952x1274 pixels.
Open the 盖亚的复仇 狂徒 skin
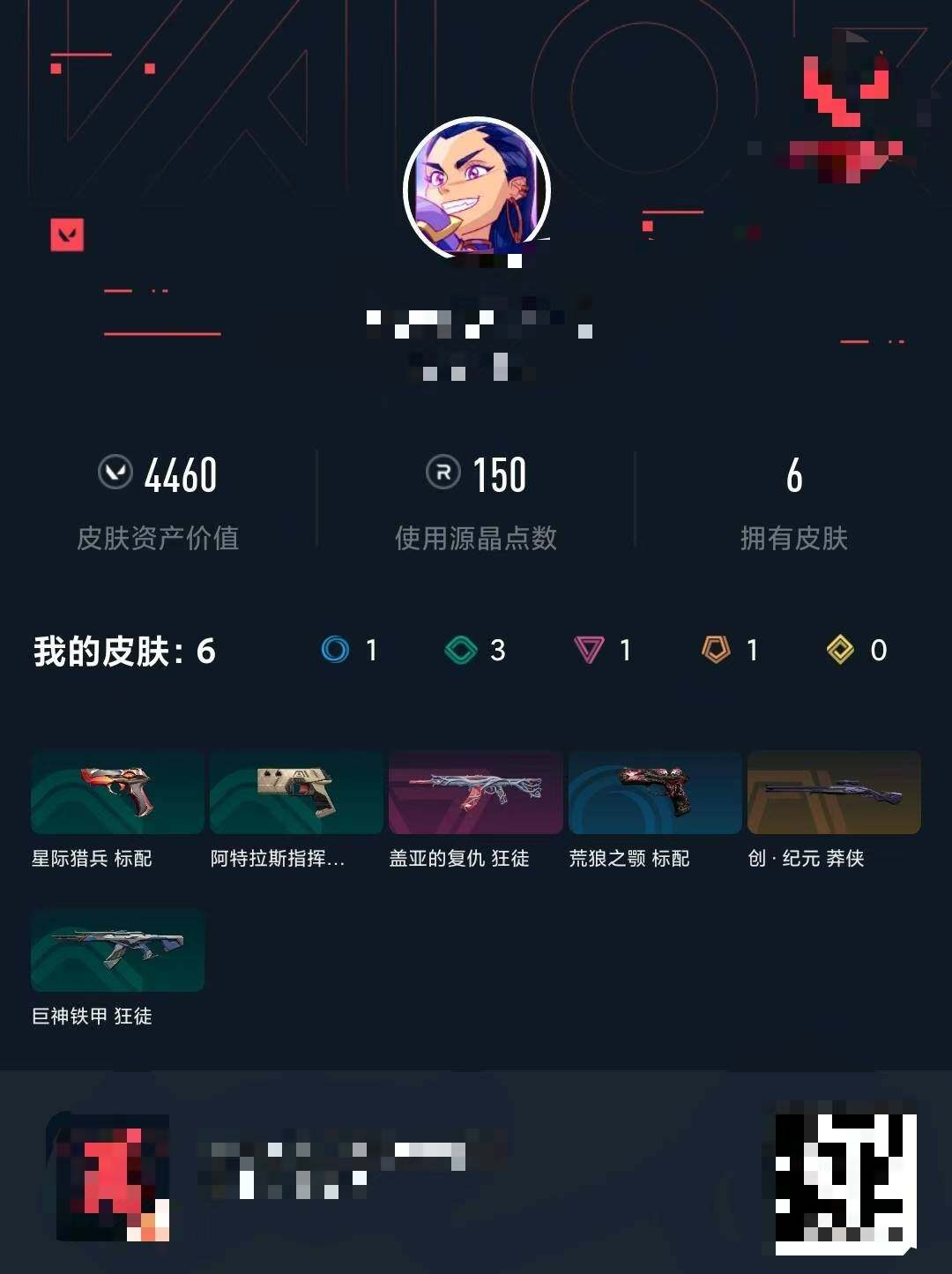click(x=476, y=792)
